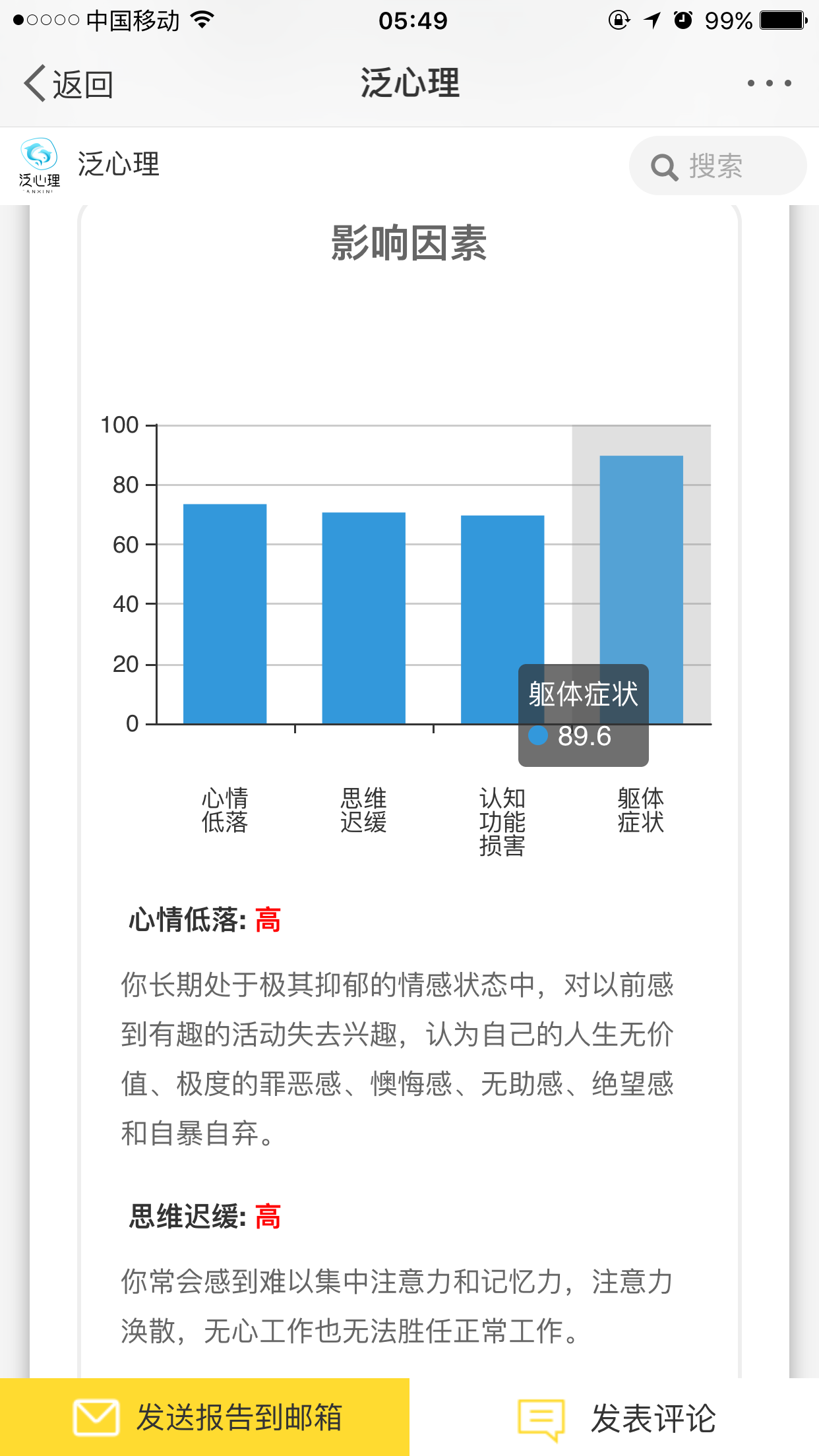
Task: Tap the 泛心理 title in the navigation bar
Action: (x=409, y=83)
